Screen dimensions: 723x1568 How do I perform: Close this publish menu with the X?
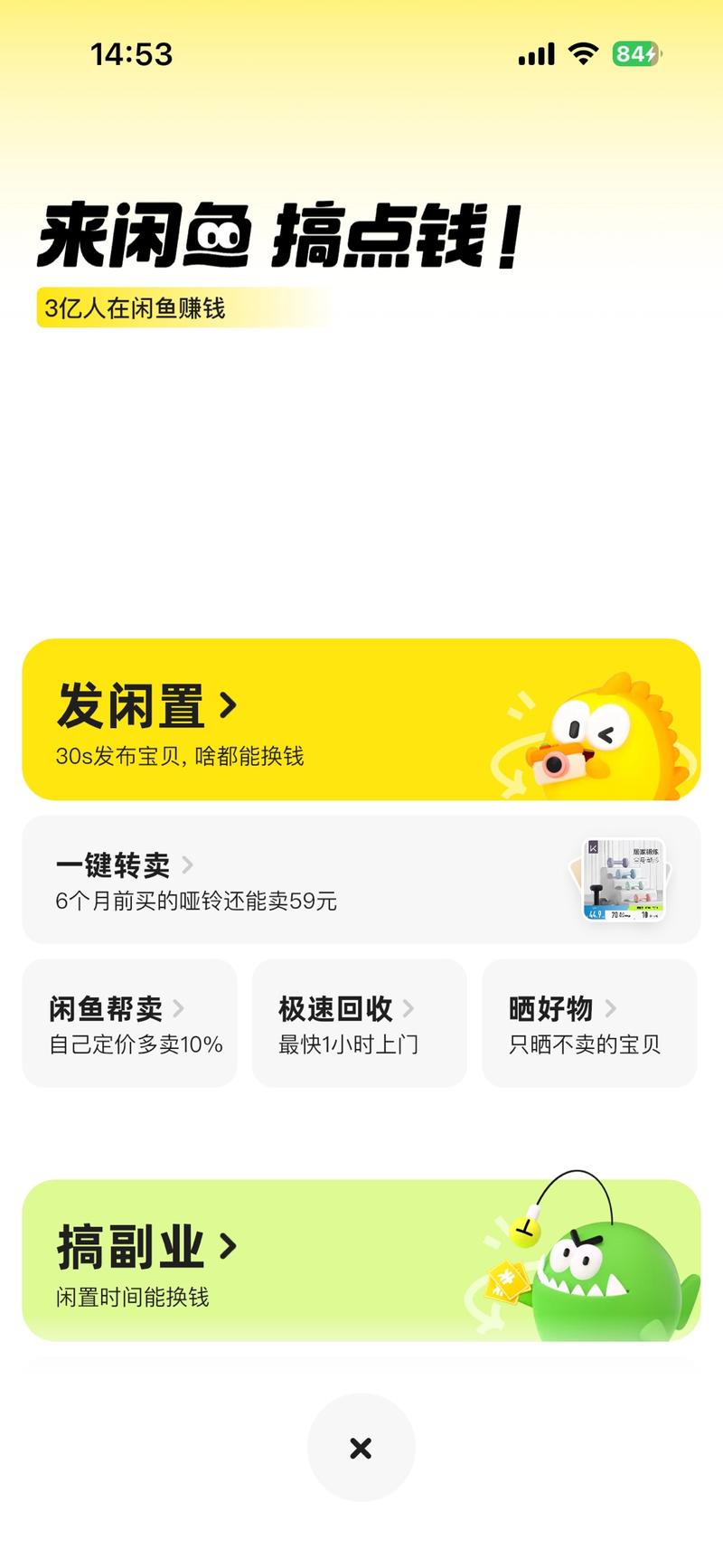click(x=361, y=1448)
